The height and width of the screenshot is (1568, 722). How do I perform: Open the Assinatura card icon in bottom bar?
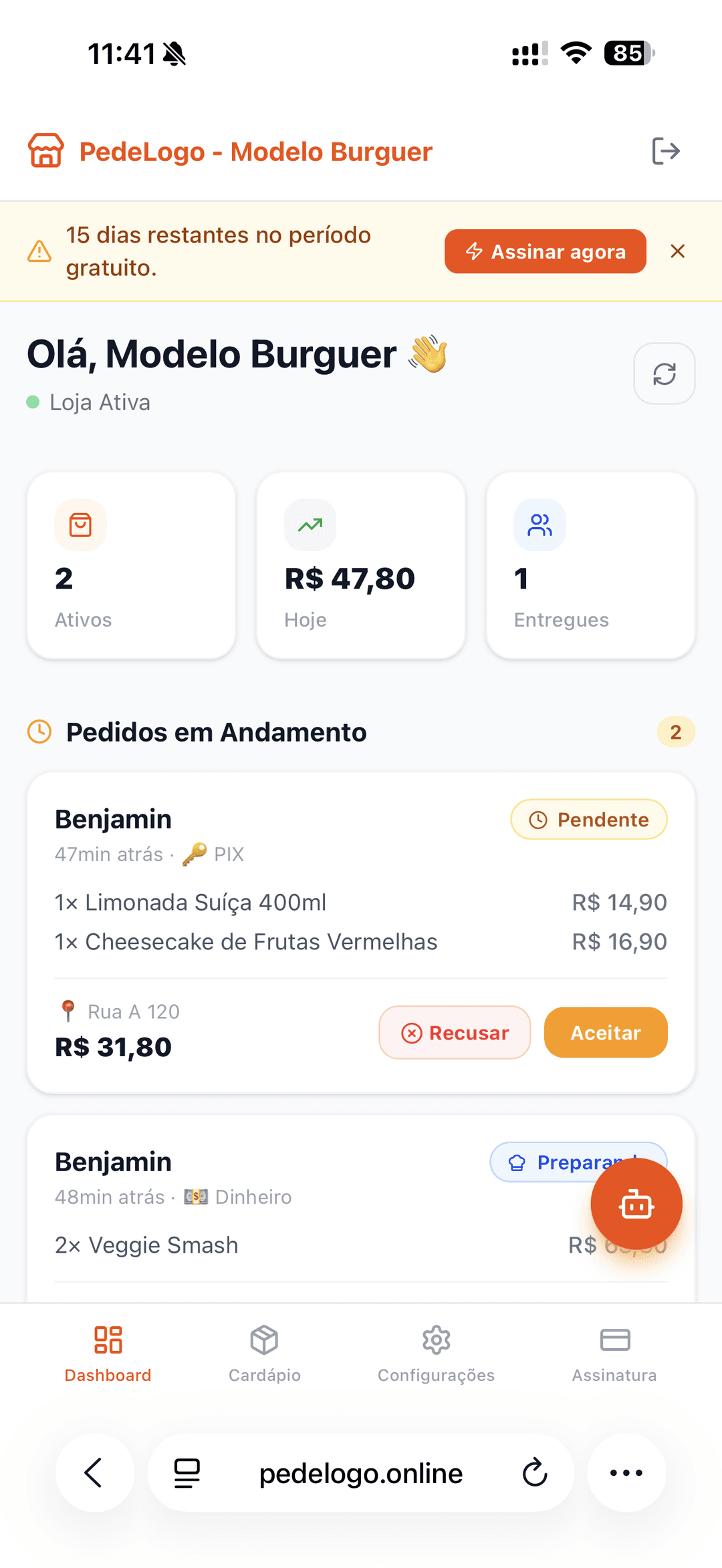614,1340
